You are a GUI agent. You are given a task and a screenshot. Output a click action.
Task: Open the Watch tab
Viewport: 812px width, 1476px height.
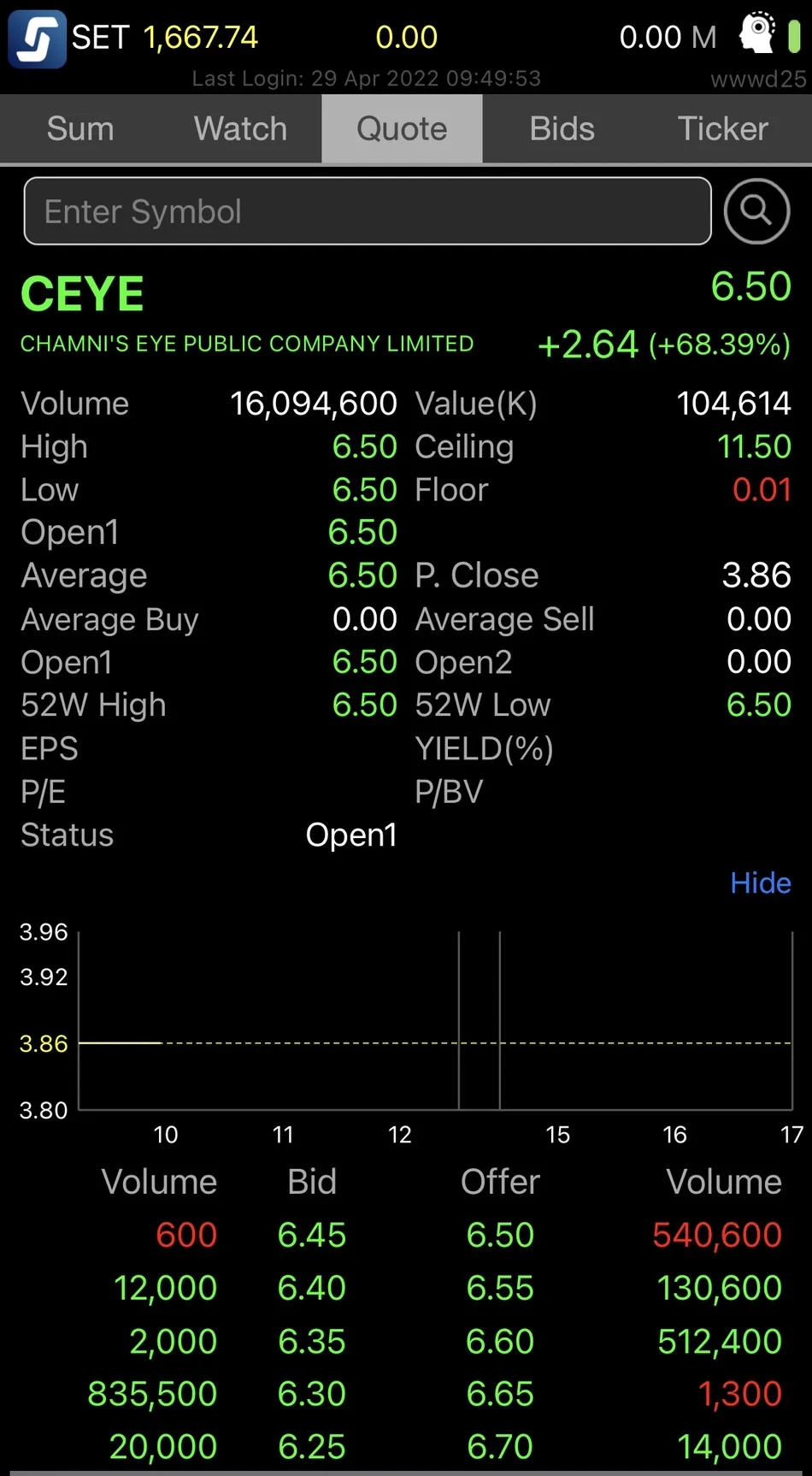point(241,129)
